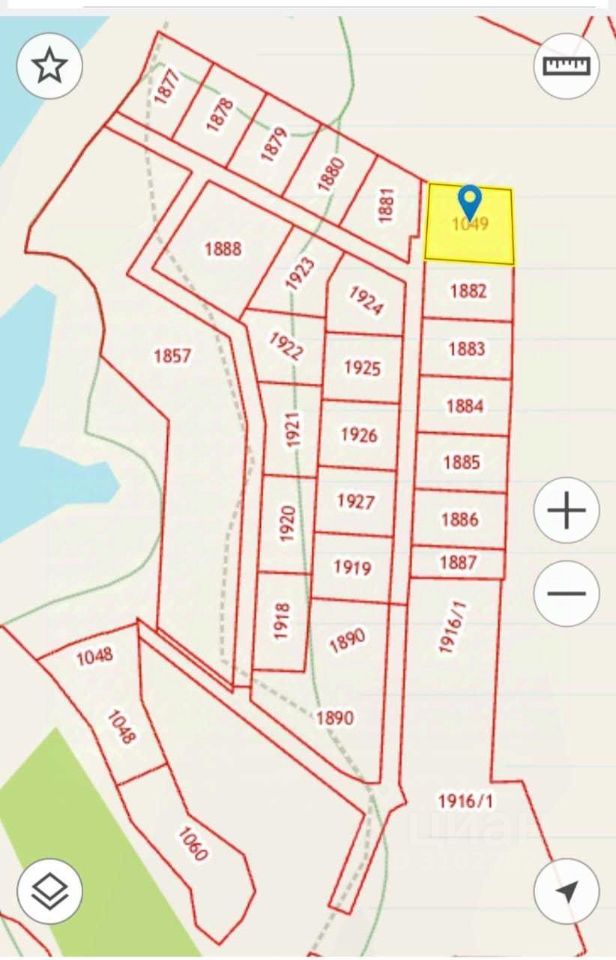Zoom out with the minus button

(566, 594)
